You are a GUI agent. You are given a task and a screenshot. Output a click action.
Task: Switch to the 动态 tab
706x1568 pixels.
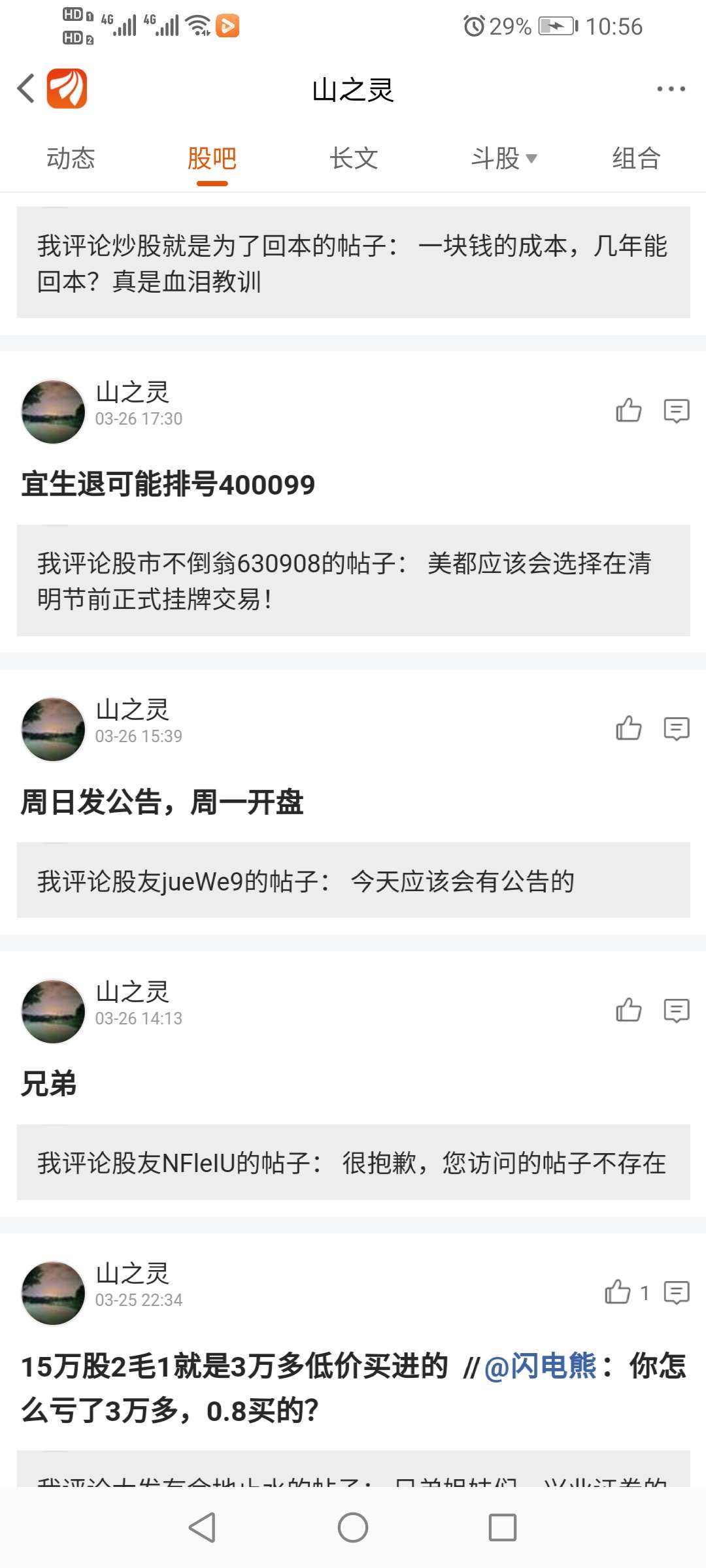pos(71,158)
